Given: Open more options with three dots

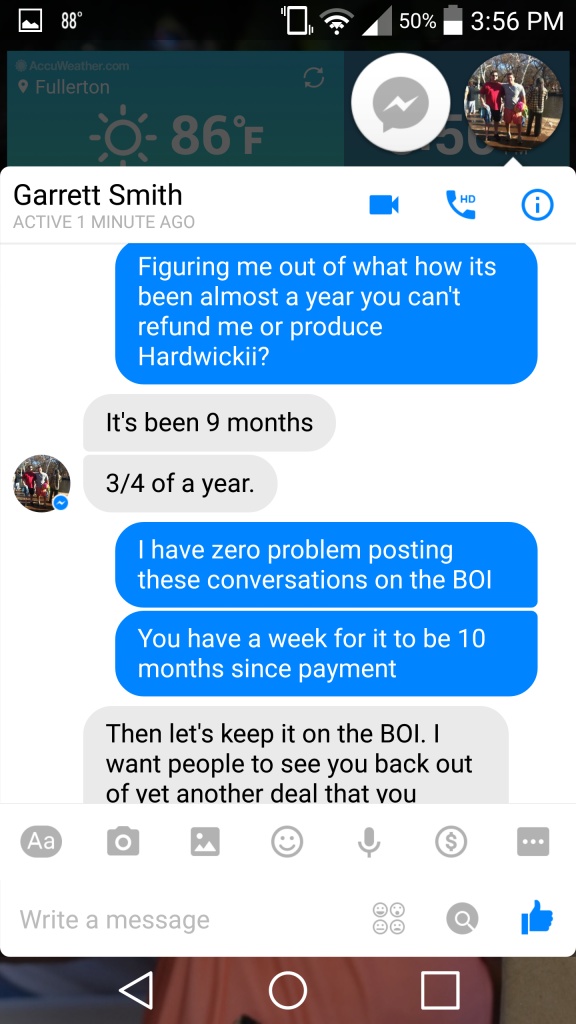Looking at the screenshot, I should (x=533, y=842).
